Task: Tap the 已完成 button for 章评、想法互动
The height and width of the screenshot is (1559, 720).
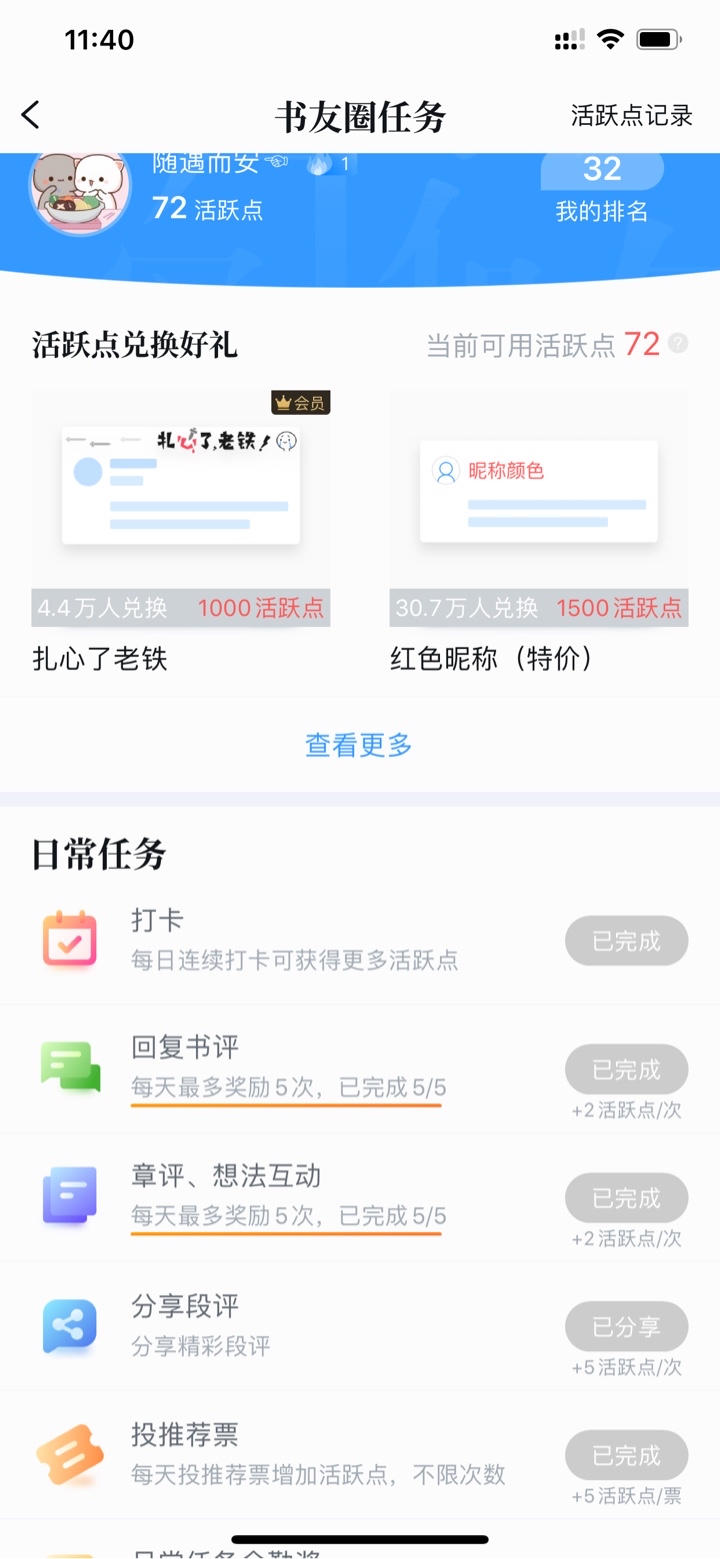Action: [627, 1197]
